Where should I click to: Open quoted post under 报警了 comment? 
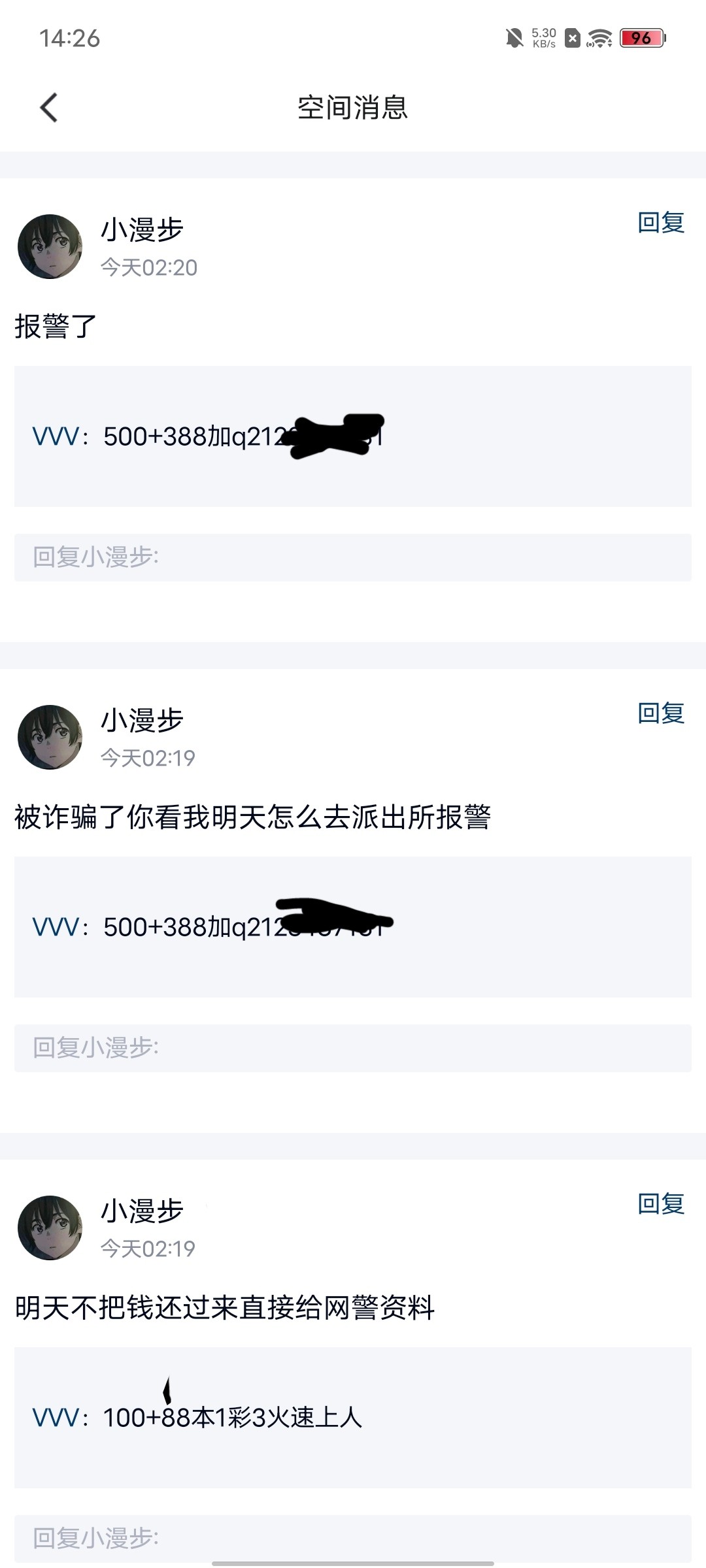pyautogui.click(x=353, y=436)
